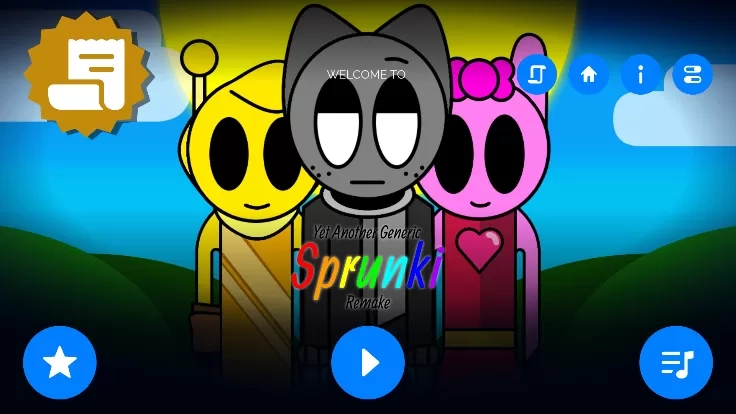
Task: Go to the home icon
Action: click(x=589, y=74)
